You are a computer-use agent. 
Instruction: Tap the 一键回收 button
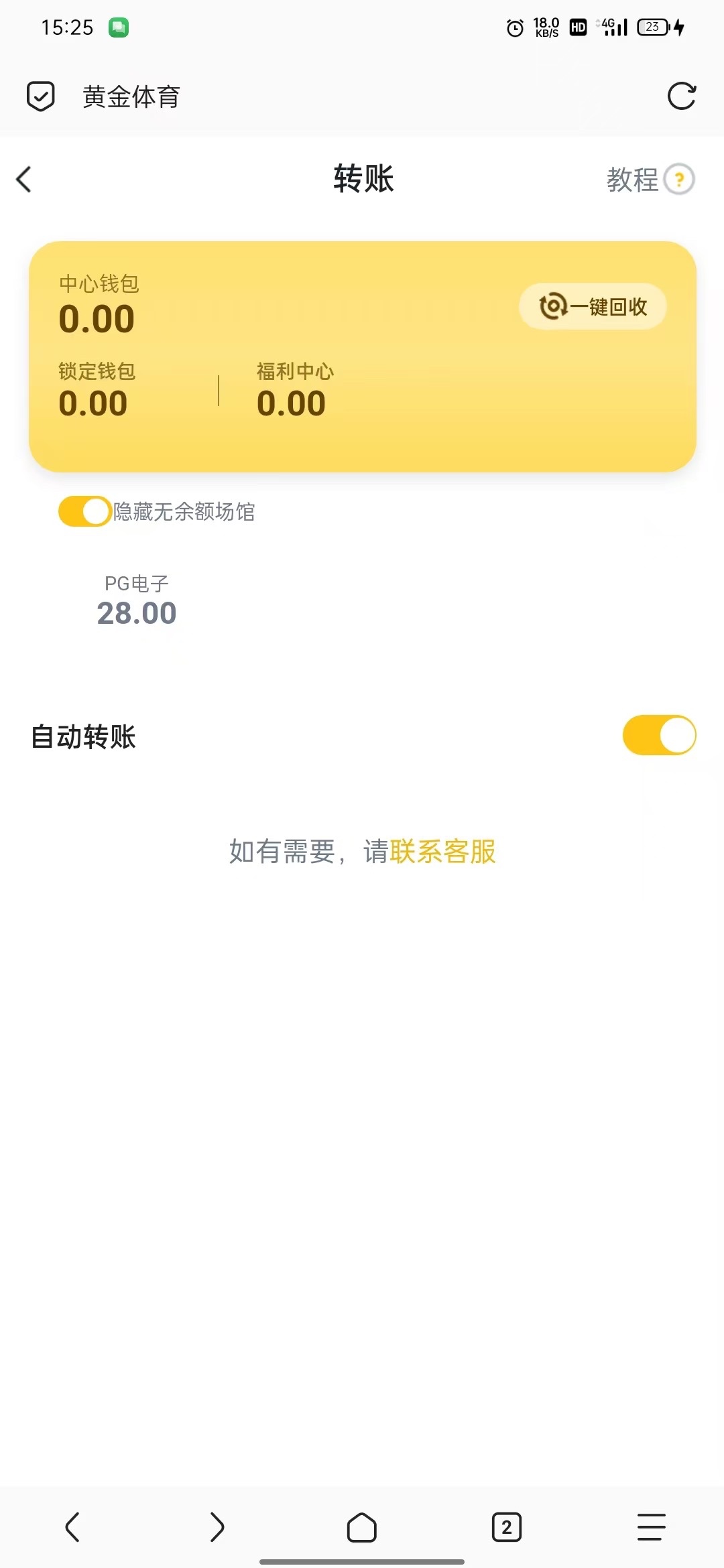pyautogui.click(x=593, y=306)
